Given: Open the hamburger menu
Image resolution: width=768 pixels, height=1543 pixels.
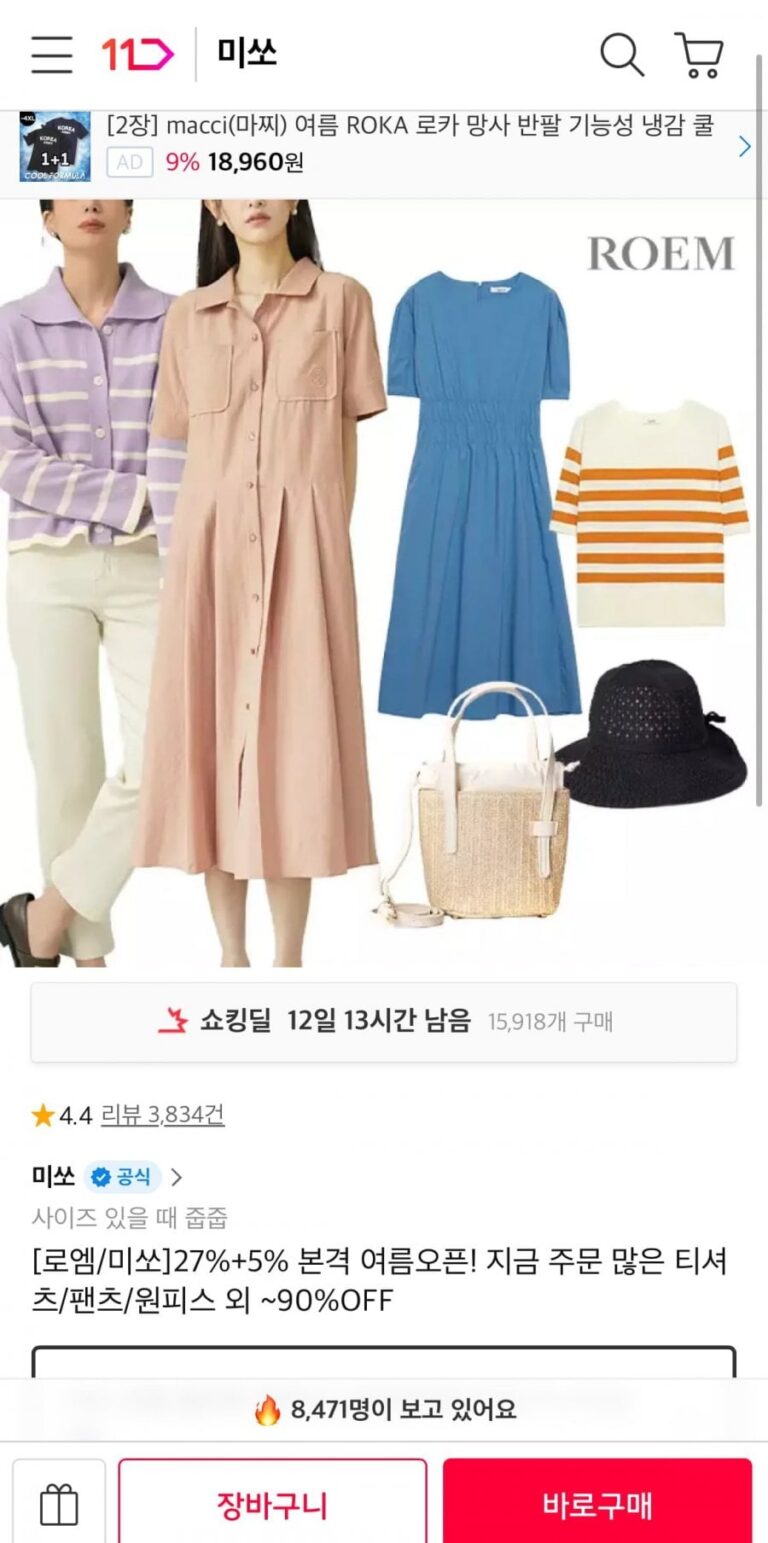Looking at the screenshot, I should coord(51,54).
